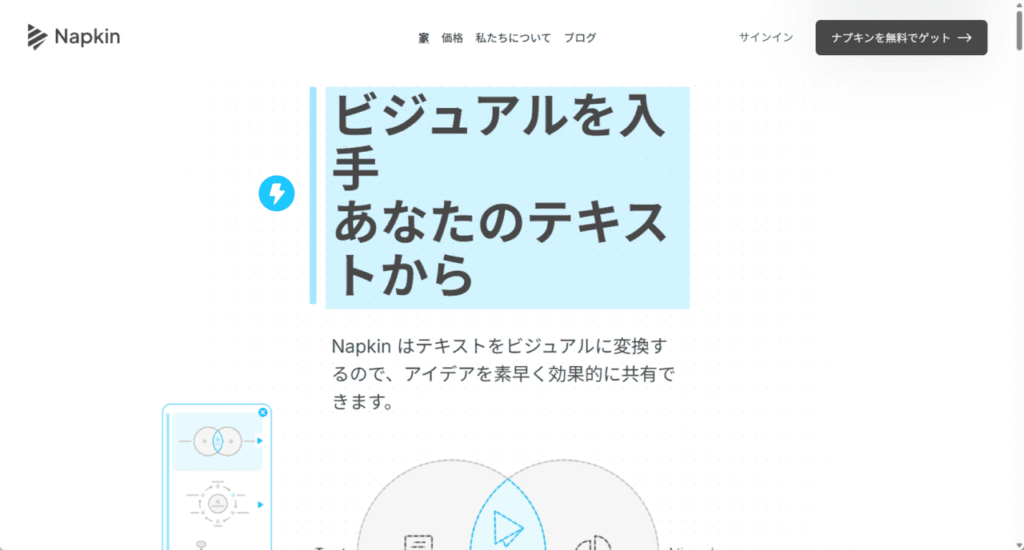Open 私たちについて page

(x=513, y=38)
